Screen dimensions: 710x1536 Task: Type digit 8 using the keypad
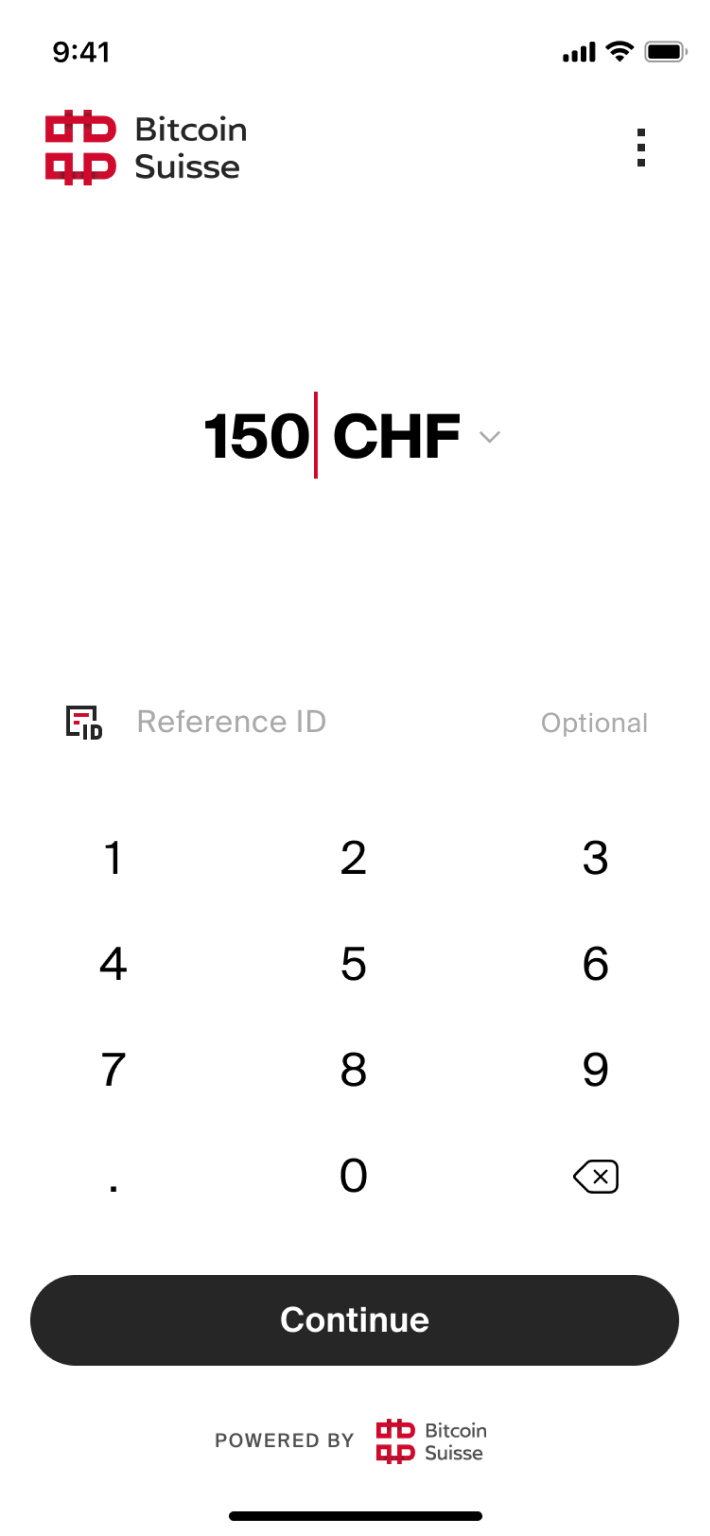353,1070
